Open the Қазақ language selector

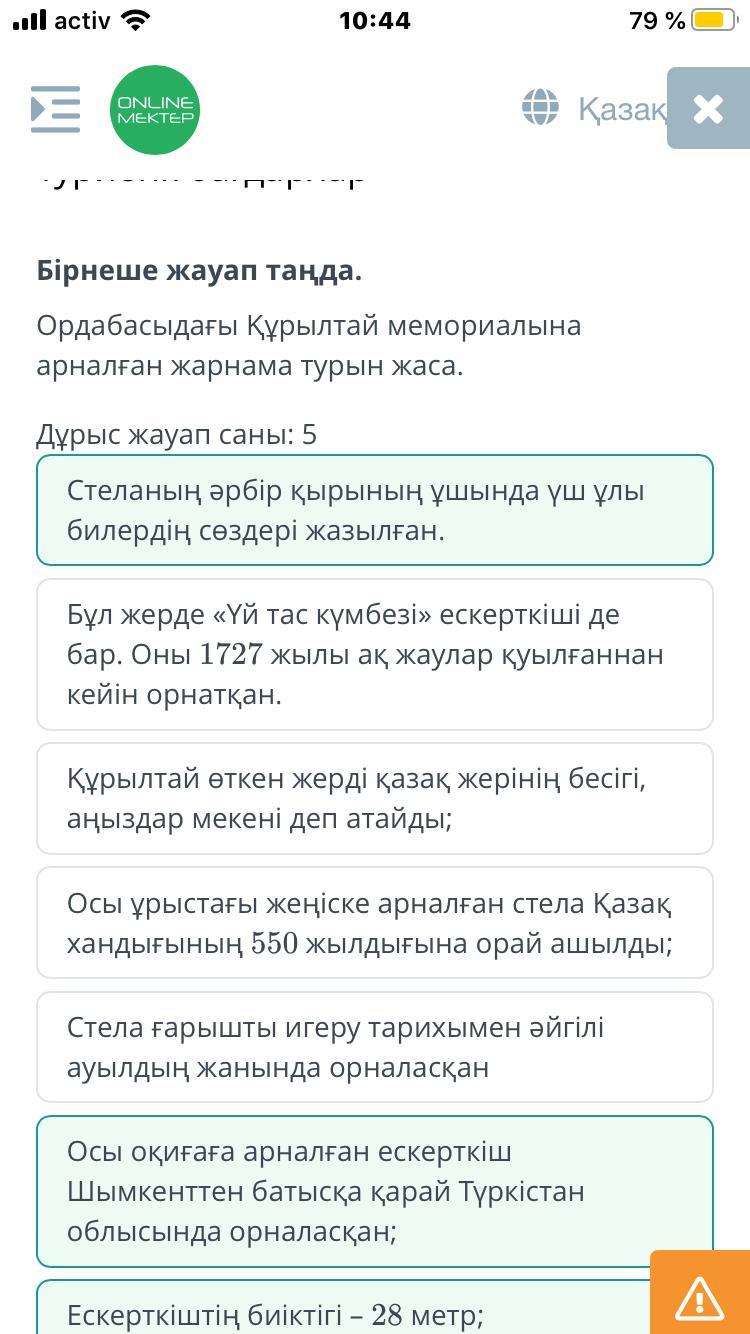coord(594,108)
